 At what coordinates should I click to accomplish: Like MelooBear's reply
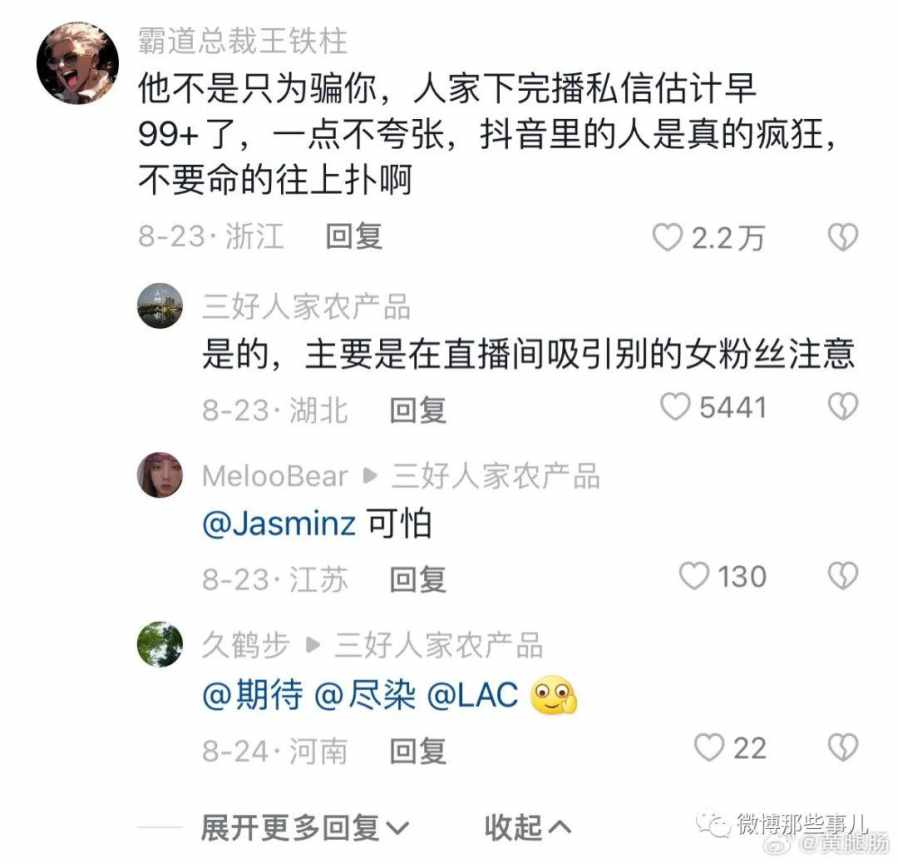(x=693, y=577)
